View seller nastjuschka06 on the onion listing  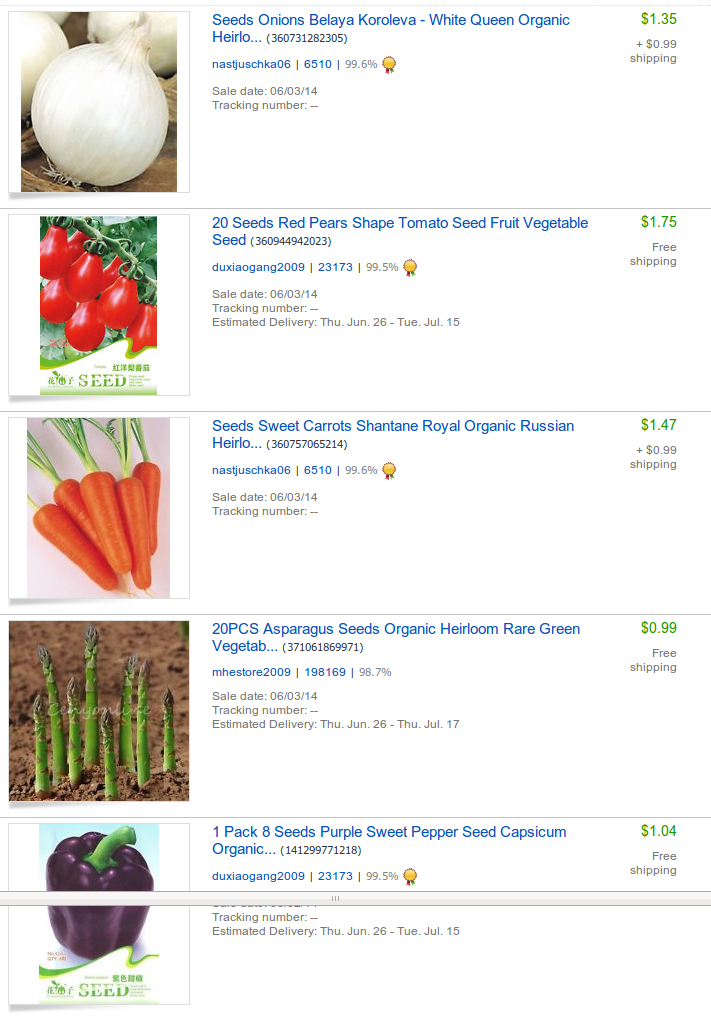pyautogui.click(x=251, y=64)
